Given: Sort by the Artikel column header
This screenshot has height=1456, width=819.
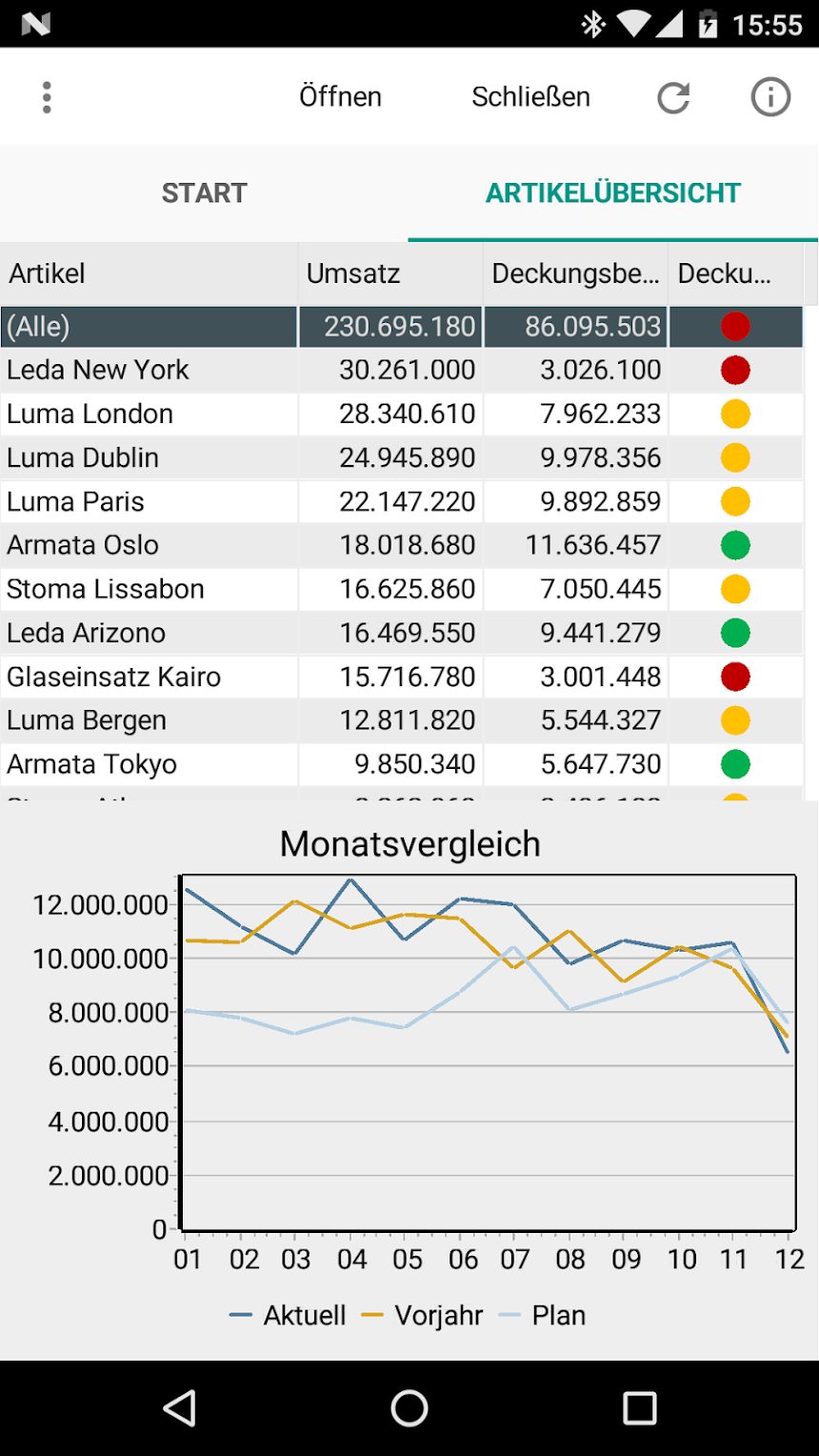Looking at the screenshot, I should point(149,273).
